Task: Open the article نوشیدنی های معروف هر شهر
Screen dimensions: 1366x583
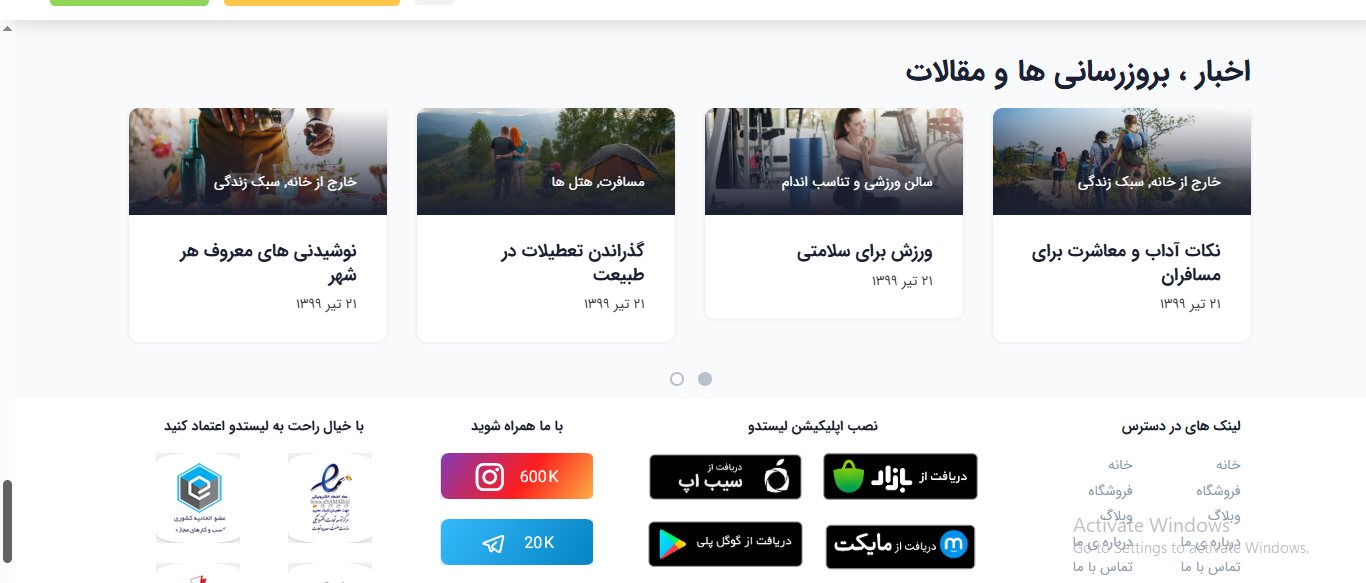Action: 268,263
